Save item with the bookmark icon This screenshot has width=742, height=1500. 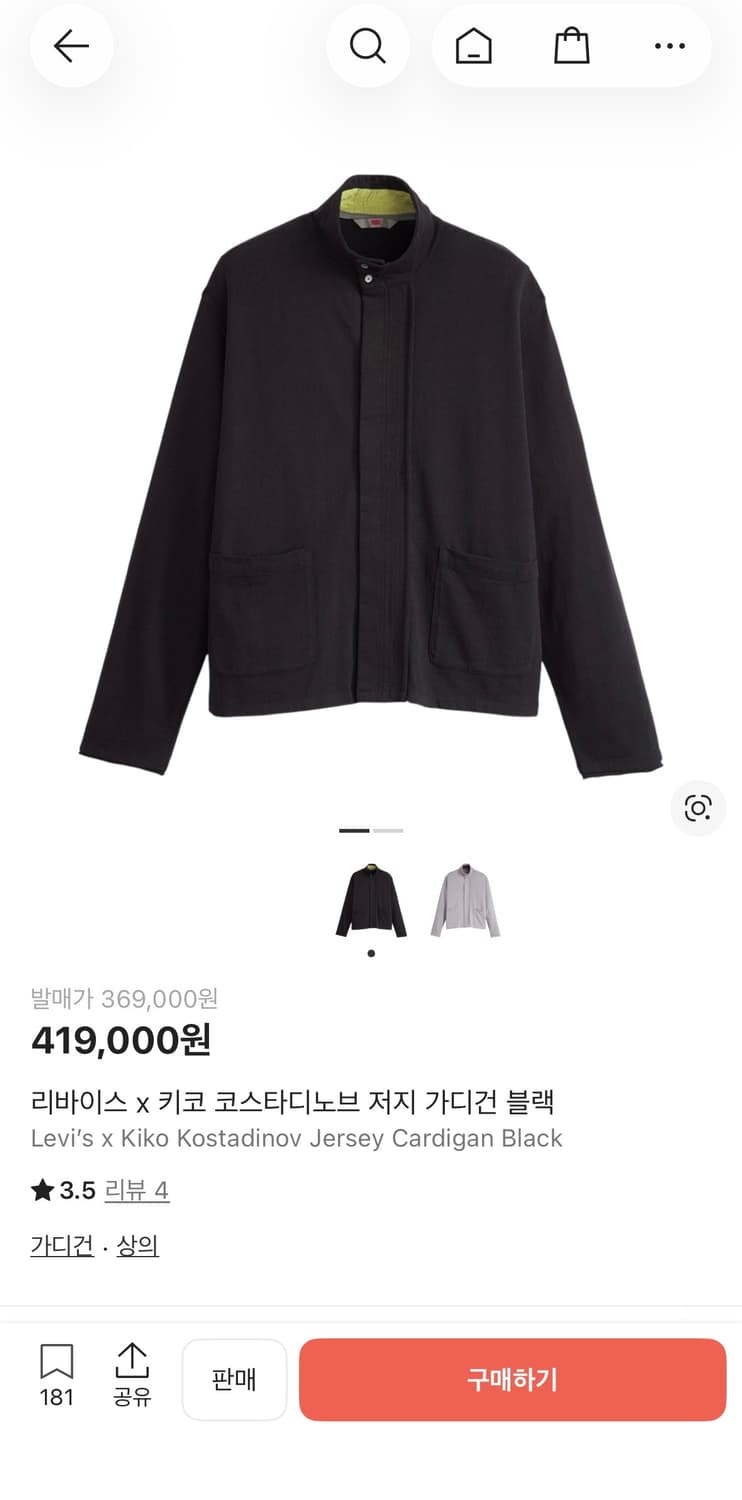point(56,1360)
